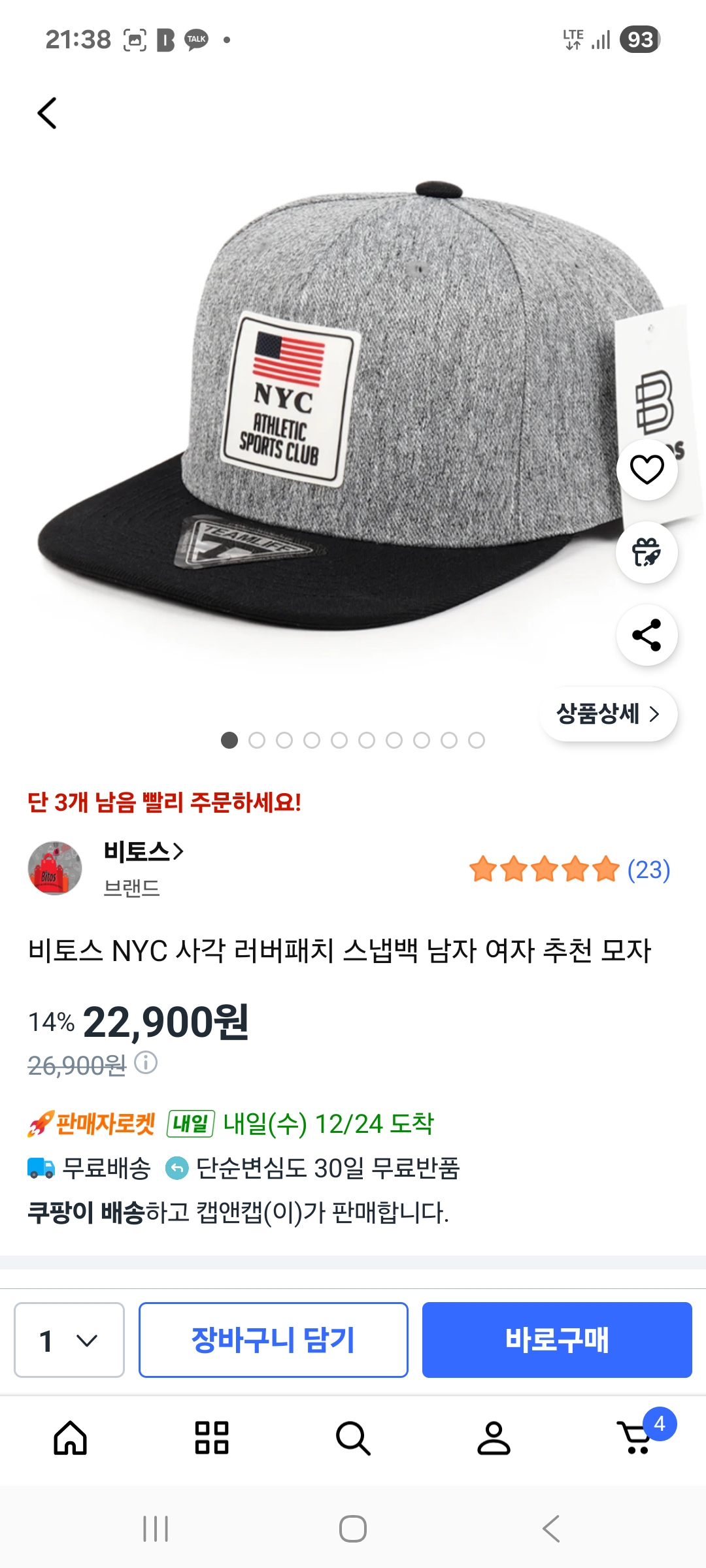This screenshot has width=706, height=1568.
Task: Switch to the my account tab
Action: coord(494,1438)
